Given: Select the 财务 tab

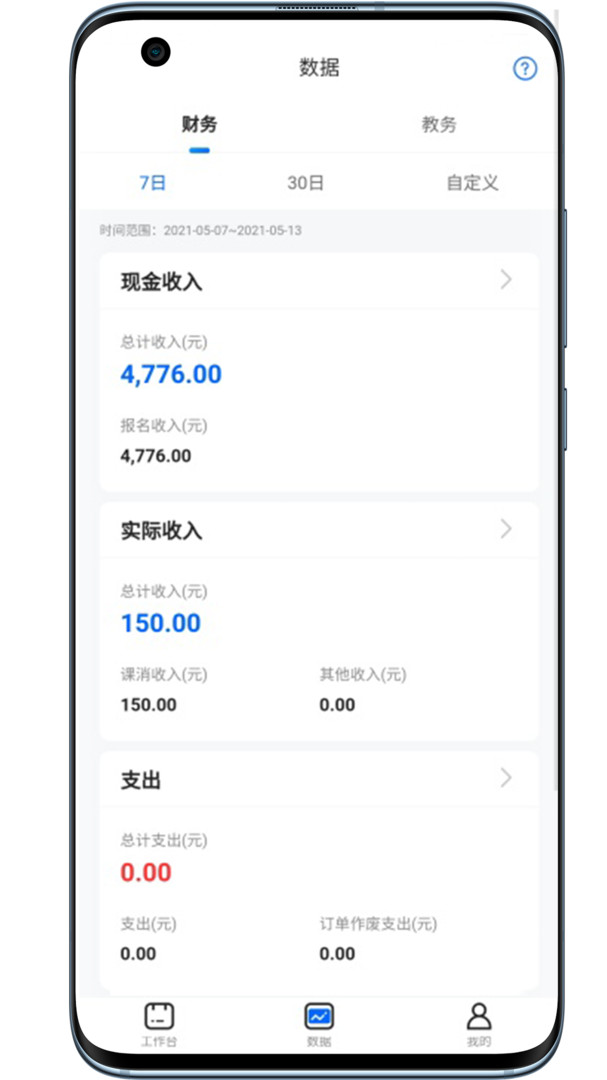Looking at the screenshot, I should pyautogui.click(x=199, y=125).
